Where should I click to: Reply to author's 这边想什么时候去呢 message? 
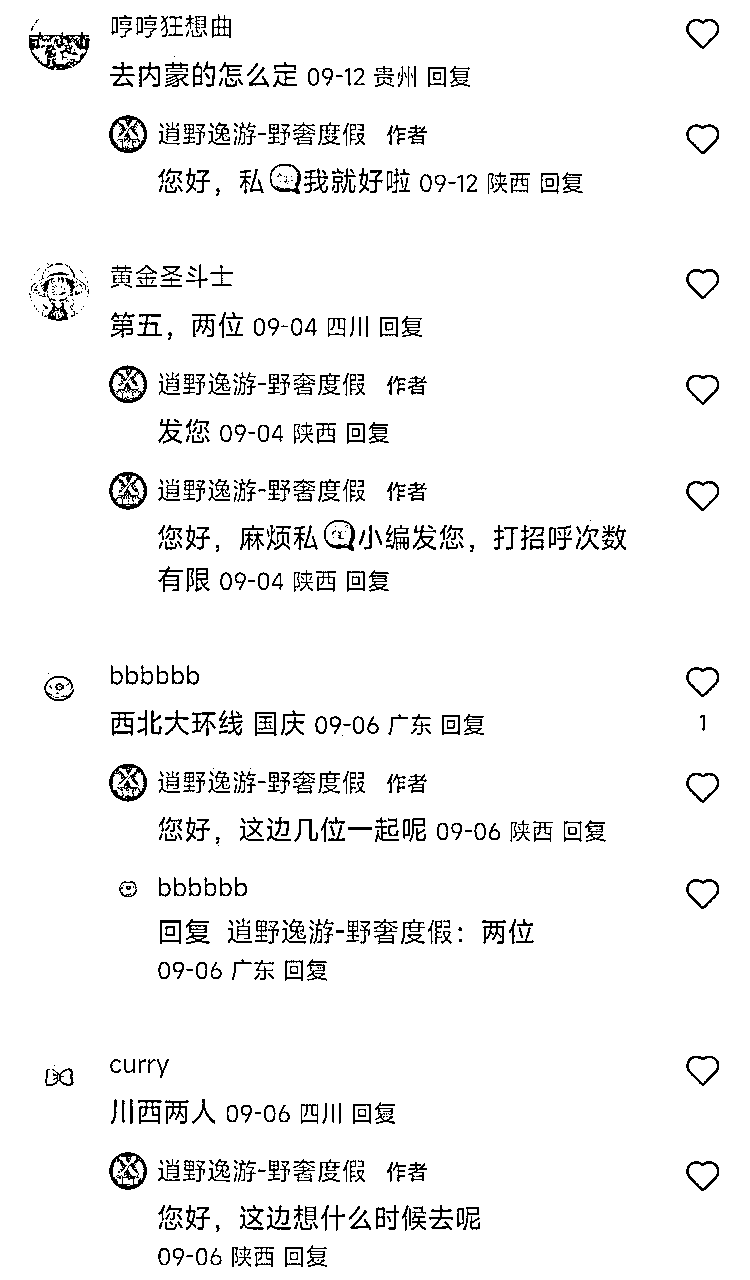(306, 1257)
